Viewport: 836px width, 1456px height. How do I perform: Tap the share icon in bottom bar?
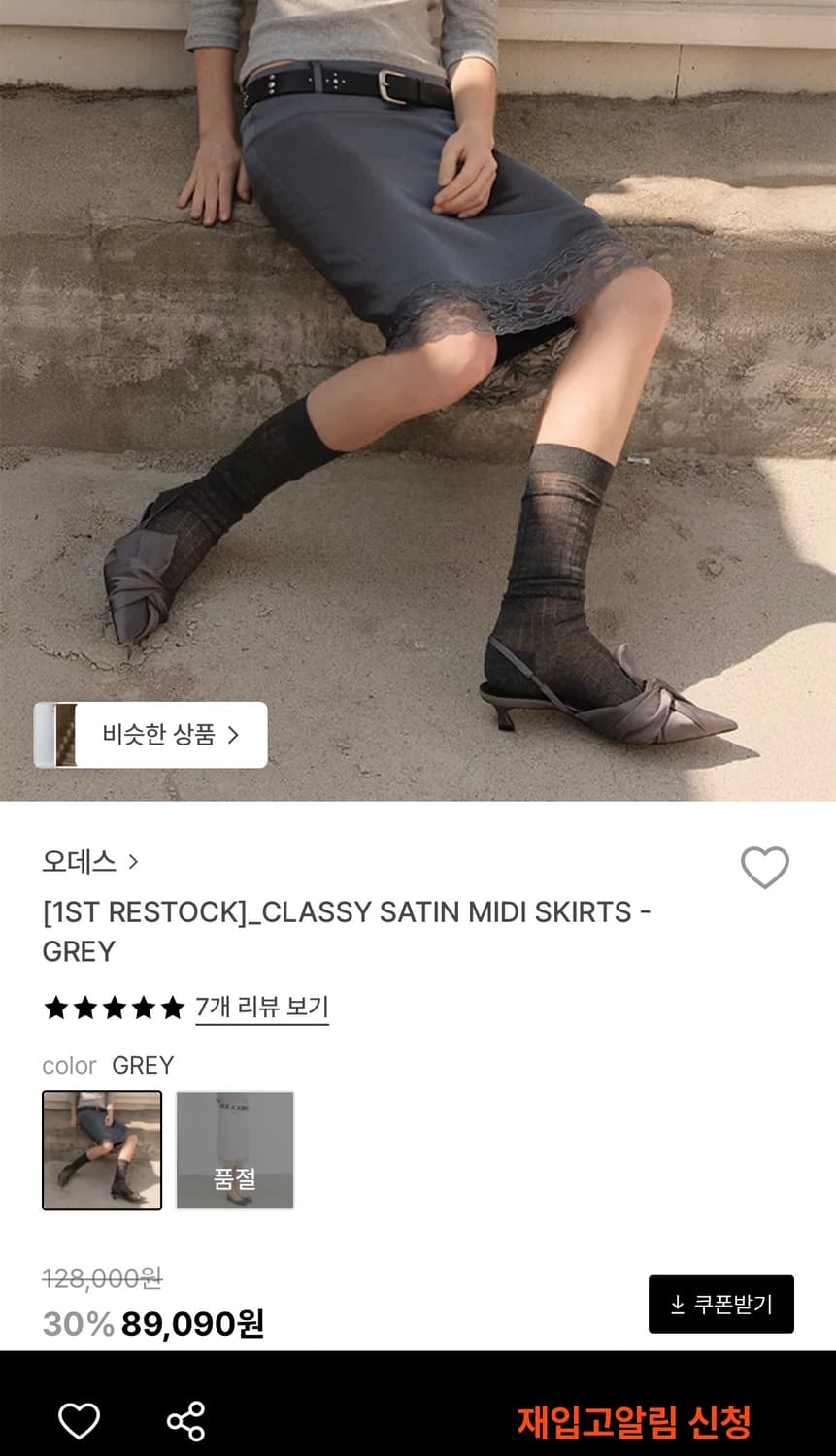[184, 1420]
